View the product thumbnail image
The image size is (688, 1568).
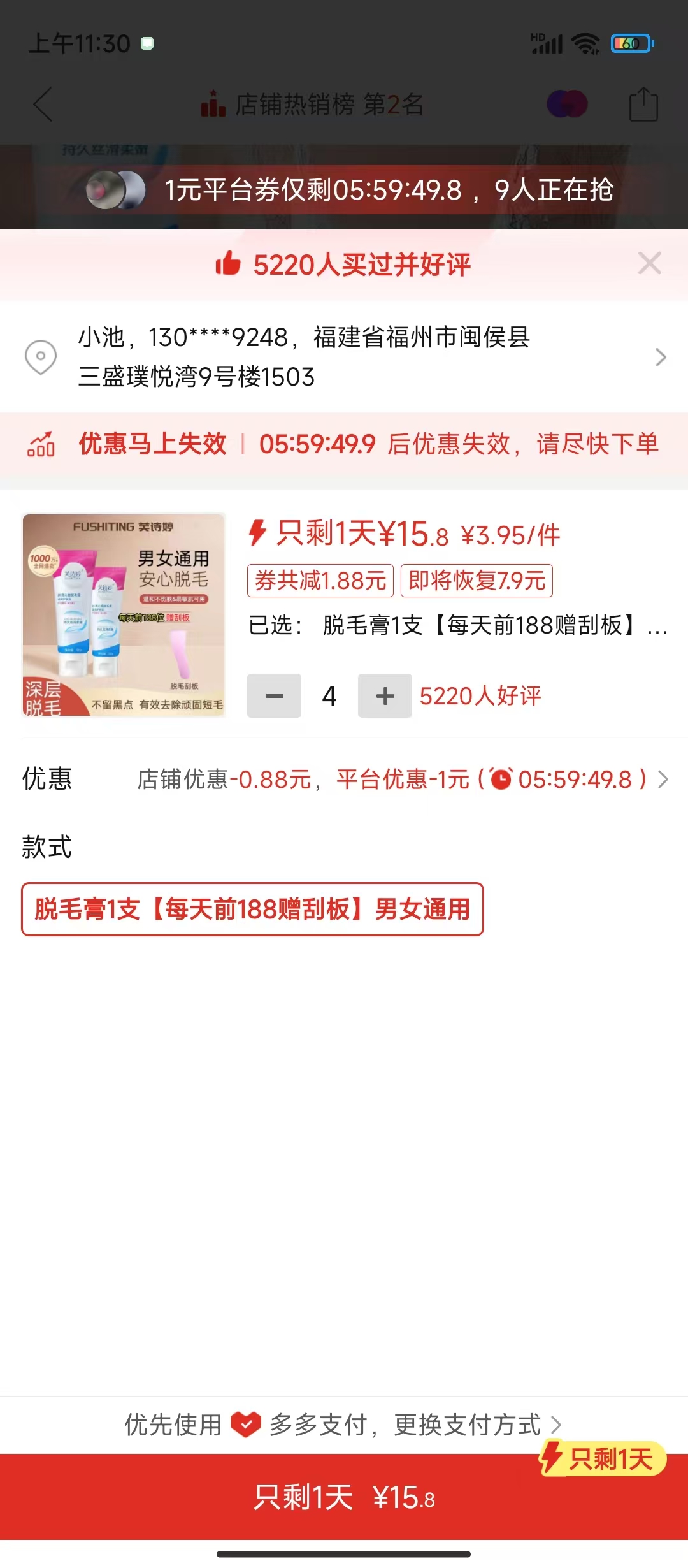tap(124, 615)
